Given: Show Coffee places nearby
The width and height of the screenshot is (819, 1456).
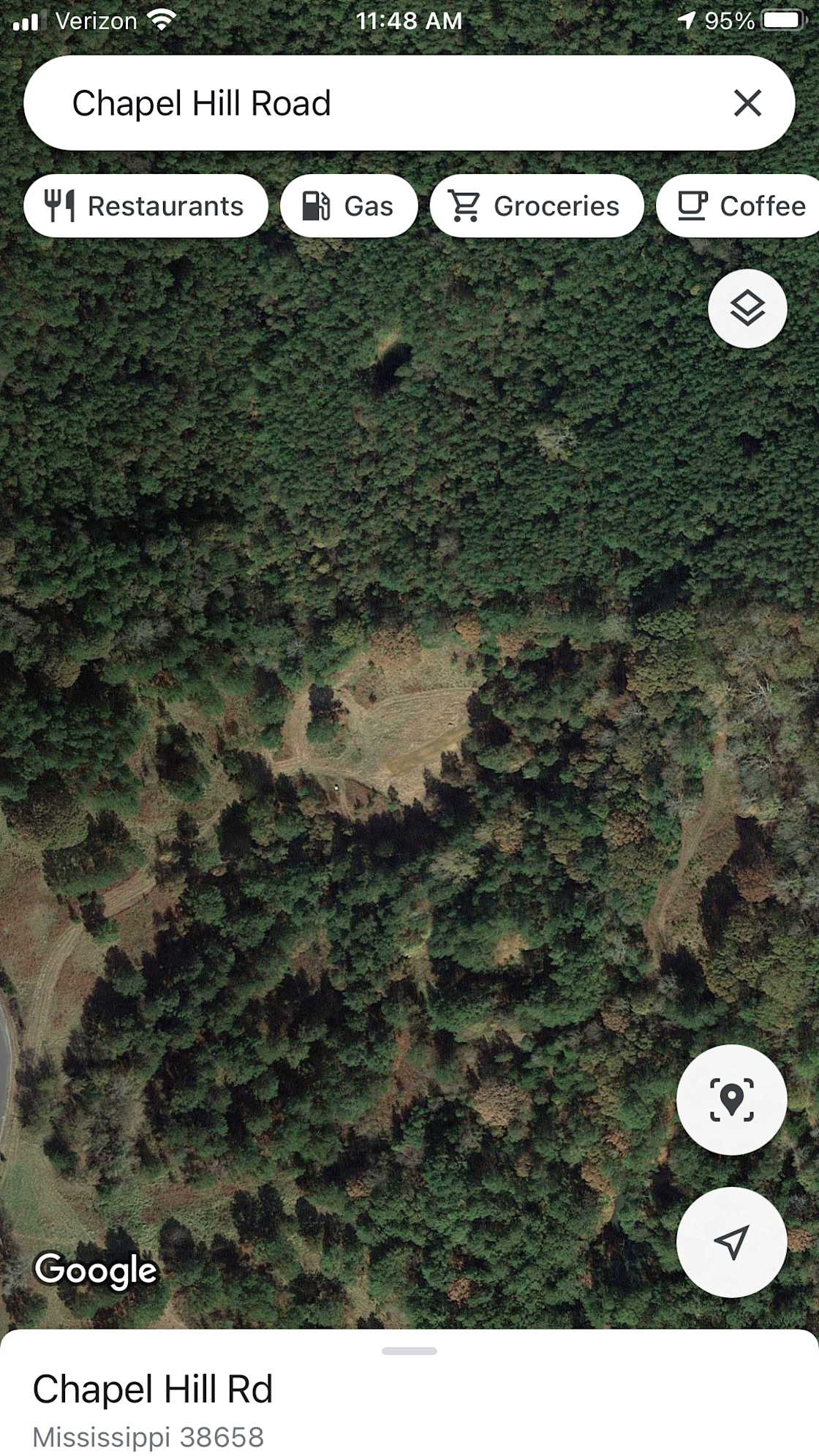Looking at the screenshot, I should (739, 206).
